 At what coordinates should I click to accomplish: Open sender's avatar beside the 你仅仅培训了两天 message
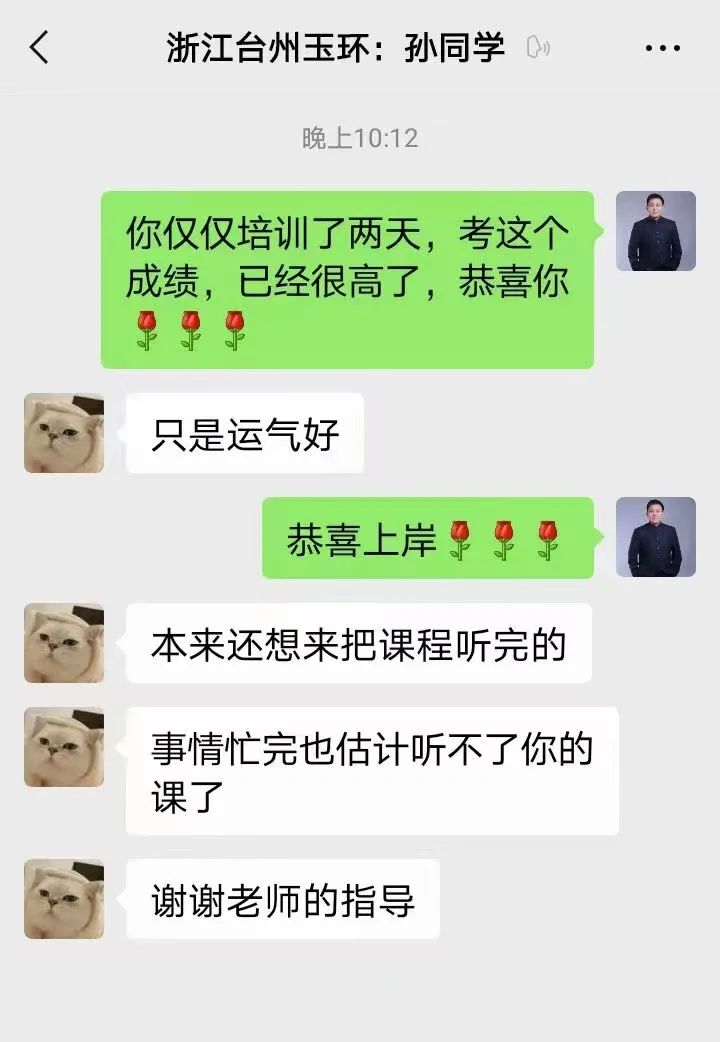click(x=655, y=231)
